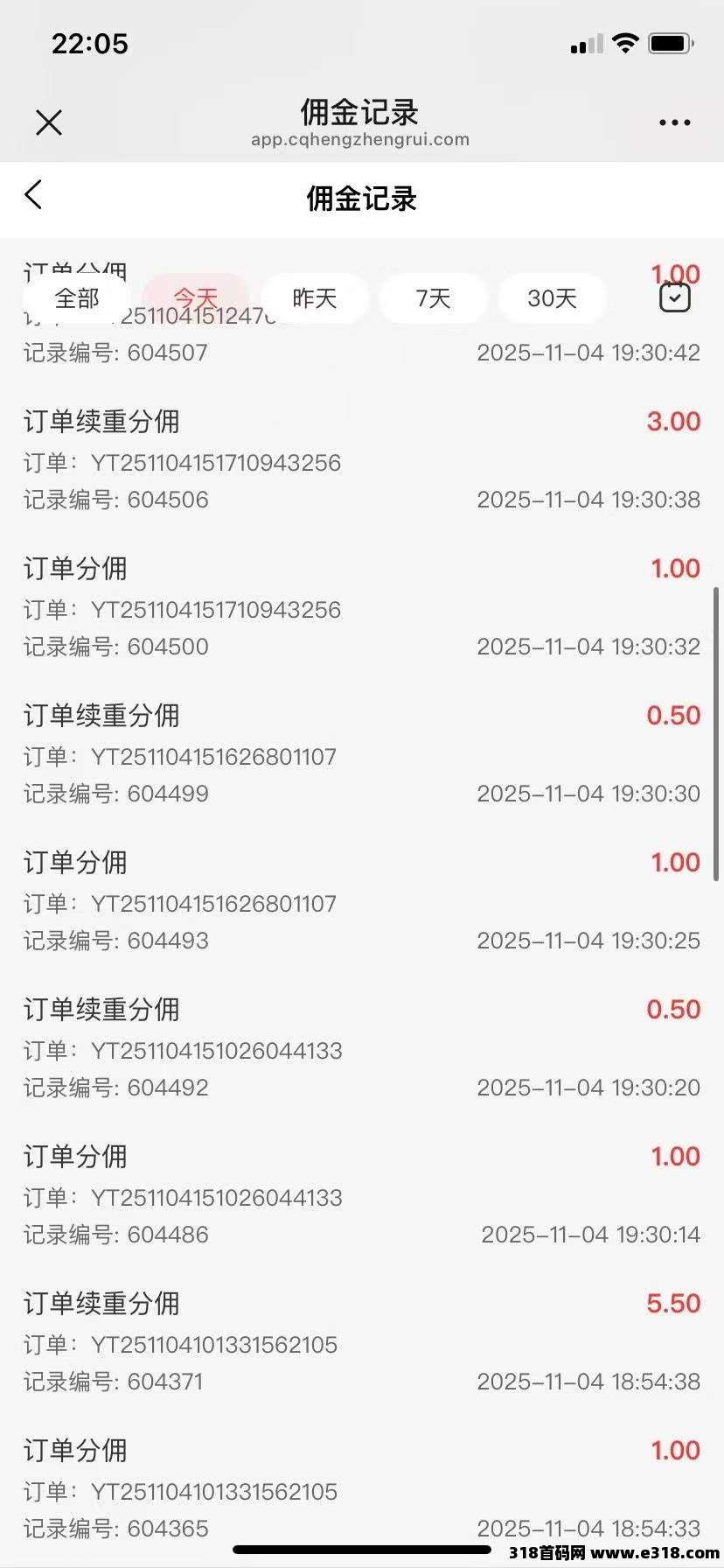724x1568 pixels.
Task: Open the three-dot overflow menu
Action: [674, 122]
